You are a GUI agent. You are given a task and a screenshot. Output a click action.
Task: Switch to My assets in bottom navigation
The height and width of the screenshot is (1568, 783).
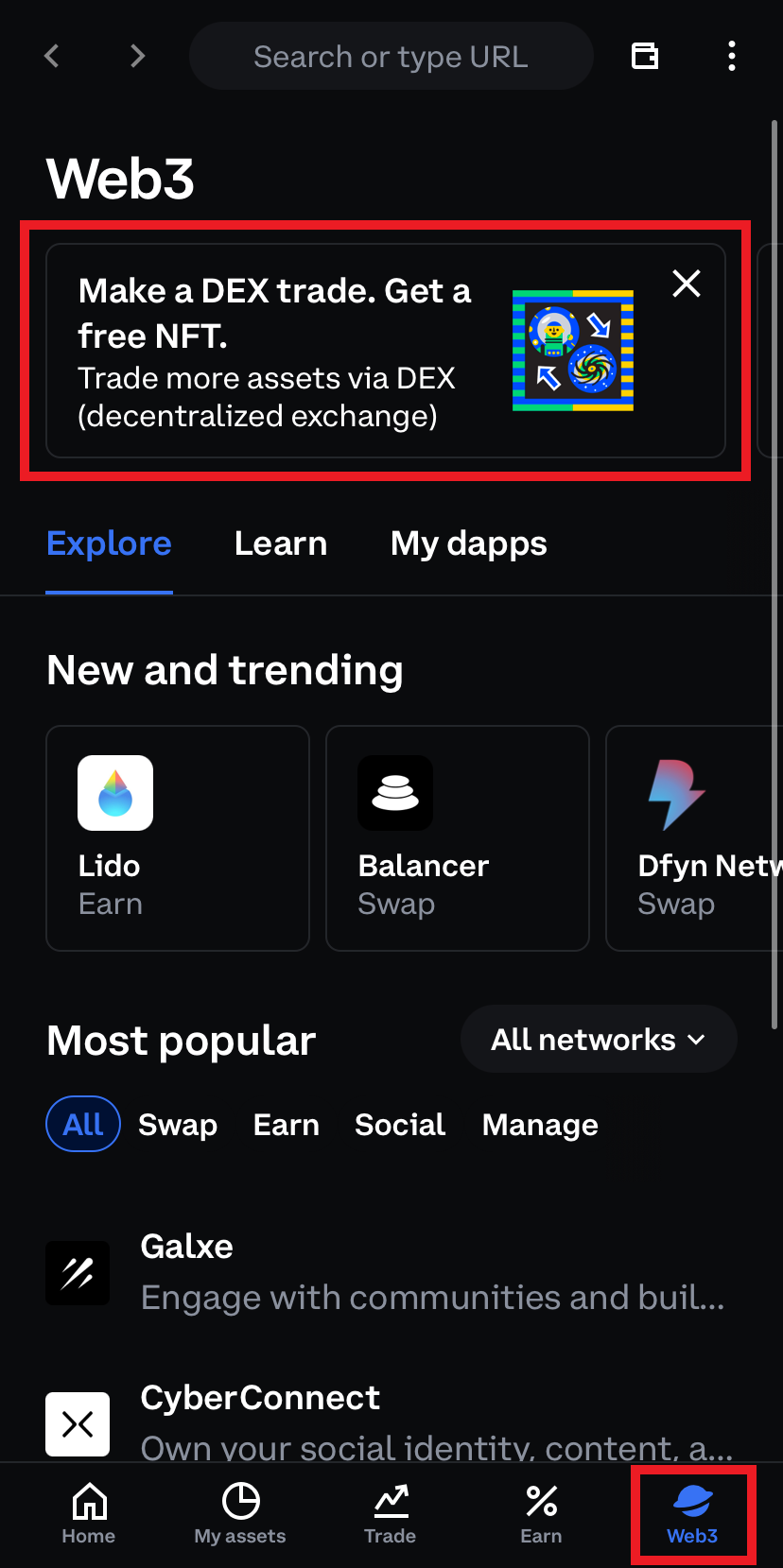pos(240,1514)
